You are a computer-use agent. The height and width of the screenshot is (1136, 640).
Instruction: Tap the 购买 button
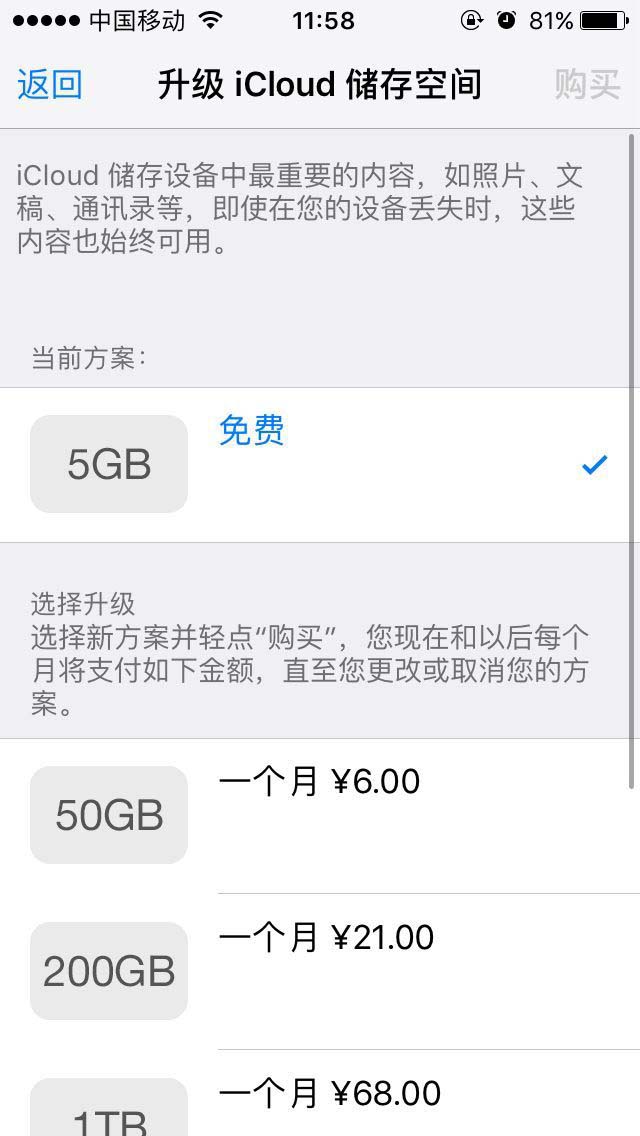point(587,85)
